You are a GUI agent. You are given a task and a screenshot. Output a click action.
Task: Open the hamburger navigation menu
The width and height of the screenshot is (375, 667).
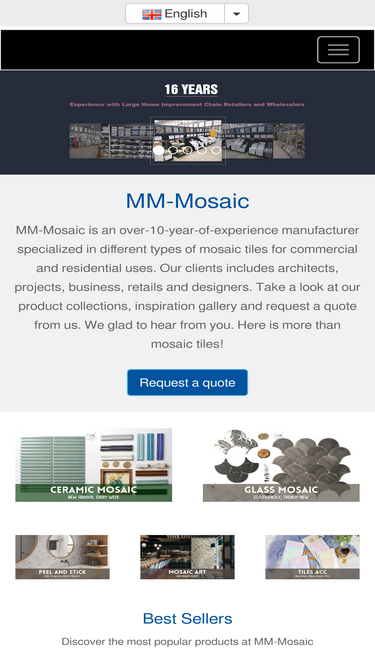pos(338,50)
